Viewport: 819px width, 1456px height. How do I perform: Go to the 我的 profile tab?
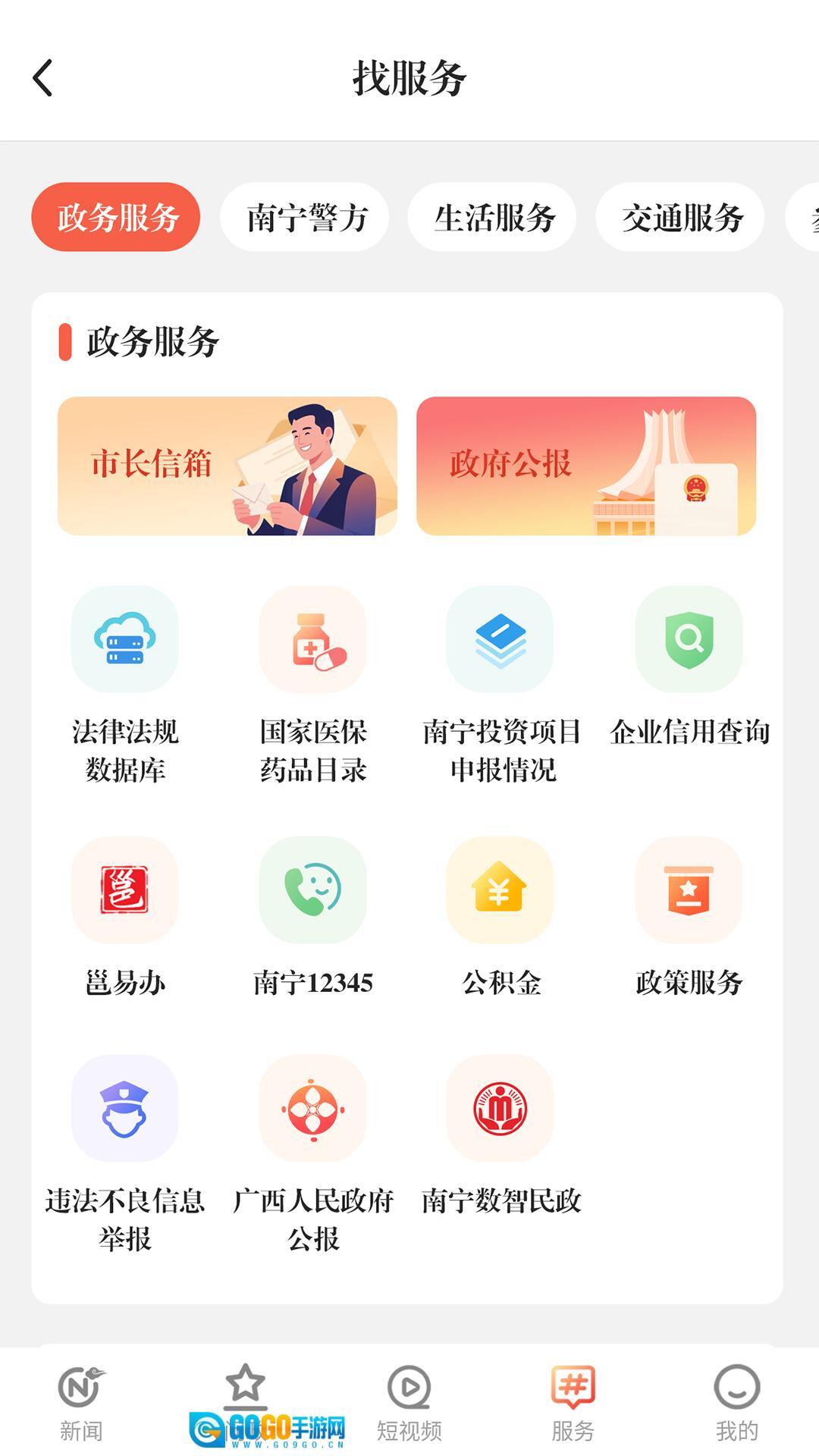736,1403
